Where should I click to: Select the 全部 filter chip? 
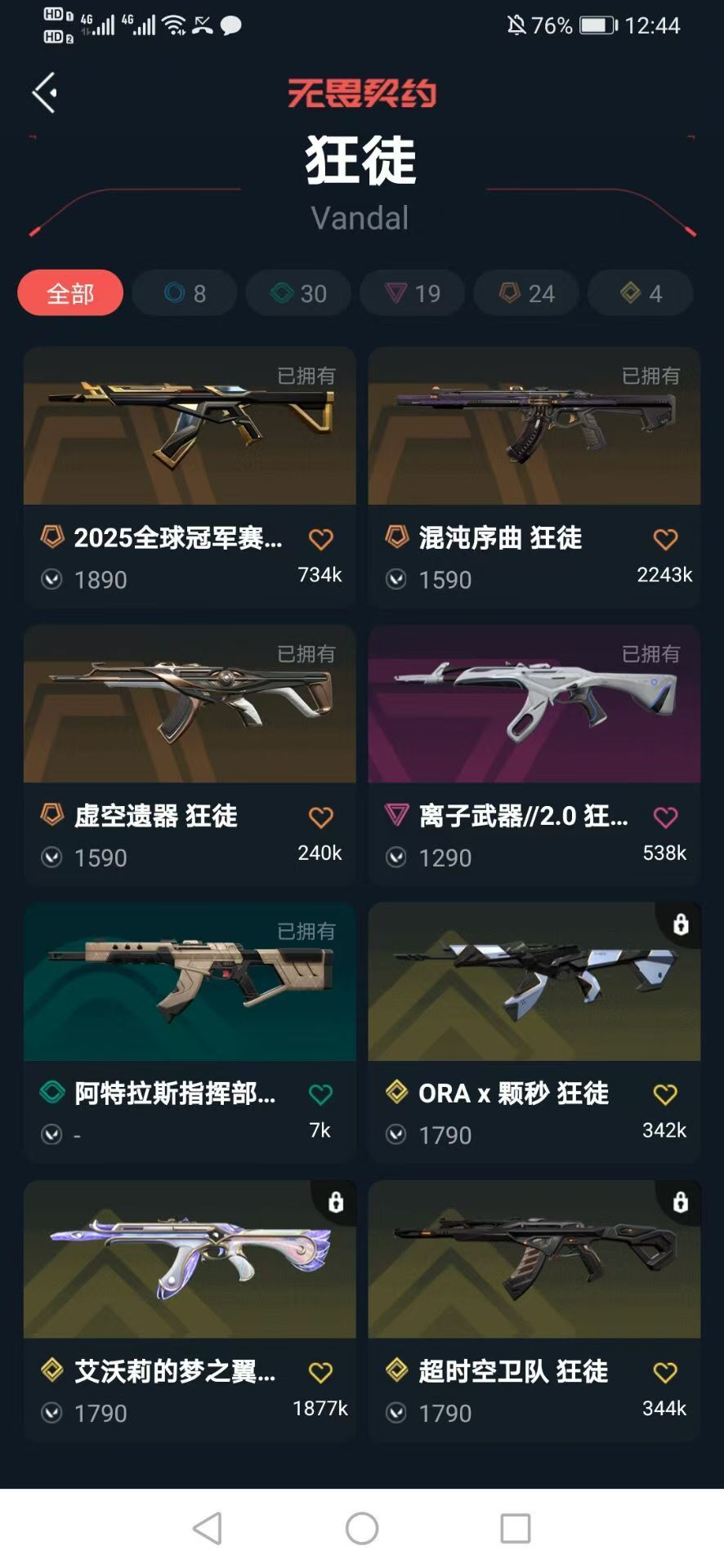point(70,292)
